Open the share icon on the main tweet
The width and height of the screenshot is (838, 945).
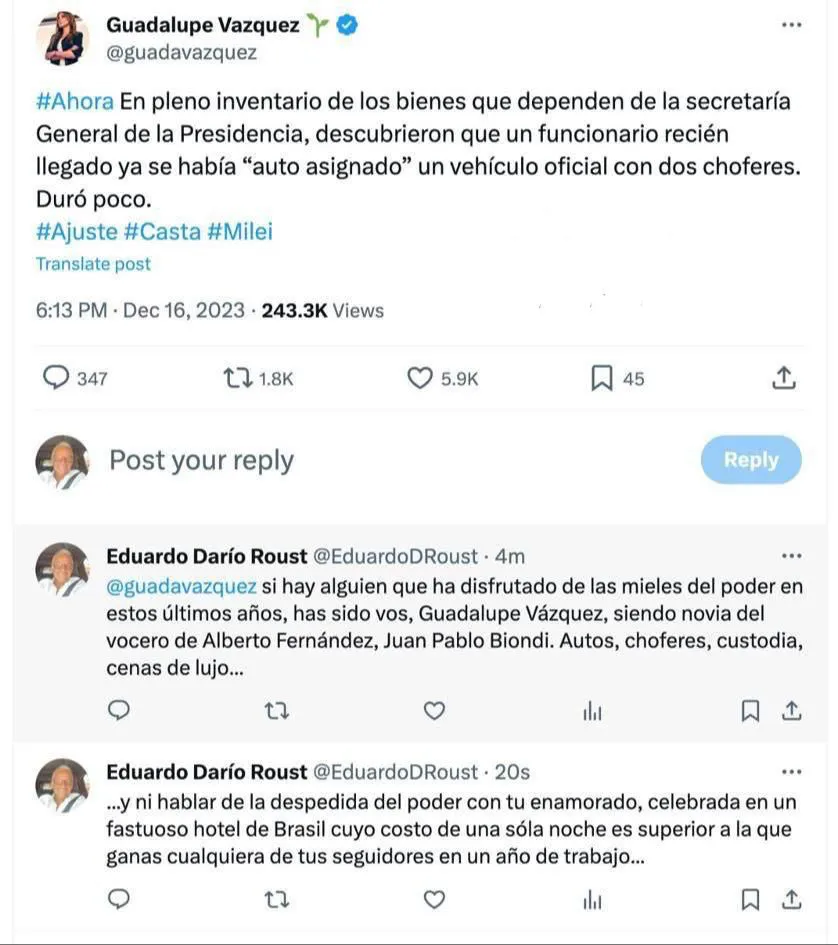click(x=785, y=377)
